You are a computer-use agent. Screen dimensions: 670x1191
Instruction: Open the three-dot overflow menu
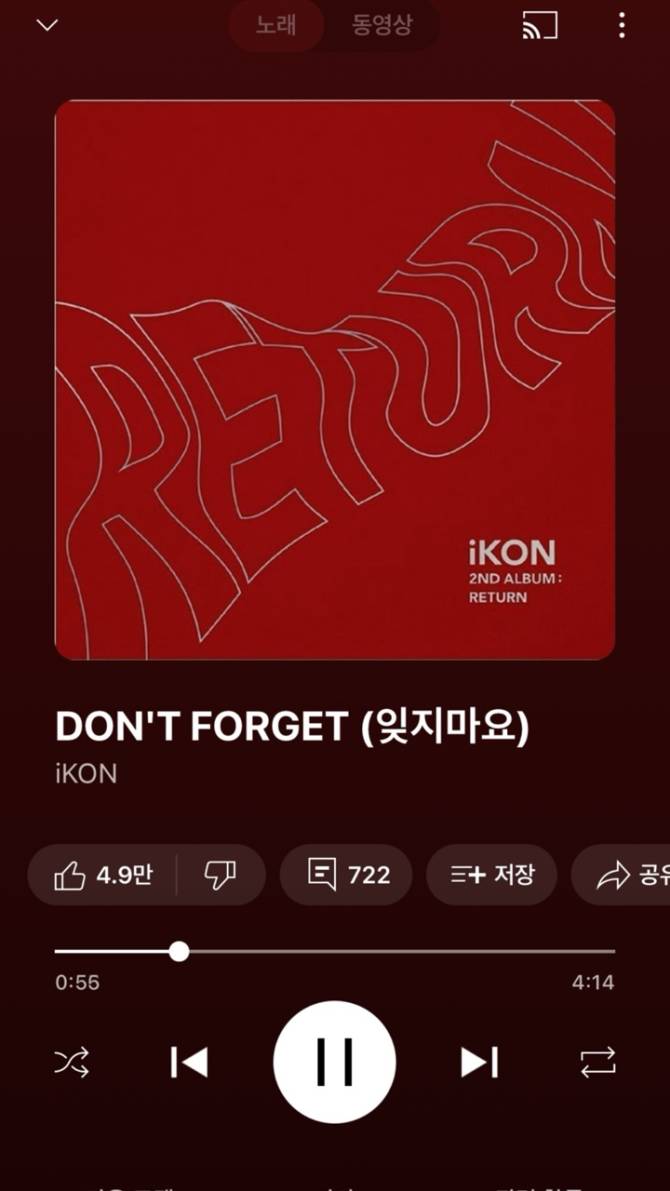622,27
